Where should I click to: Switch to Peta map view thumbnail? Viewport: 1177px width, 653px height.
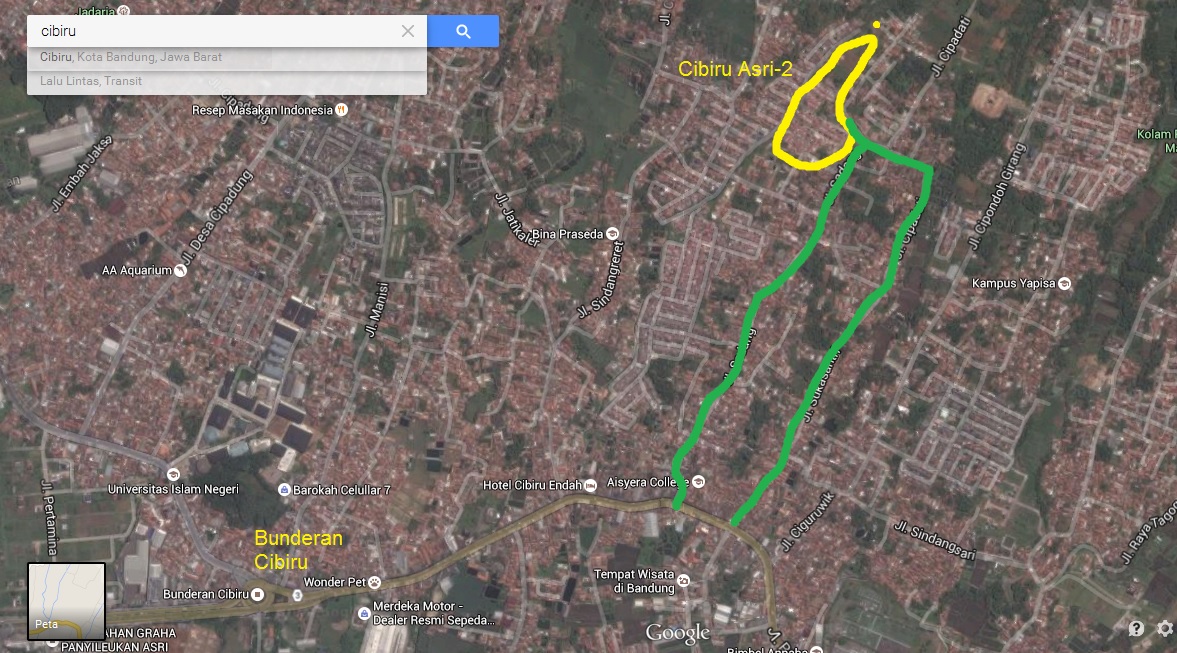click(66, 601)
